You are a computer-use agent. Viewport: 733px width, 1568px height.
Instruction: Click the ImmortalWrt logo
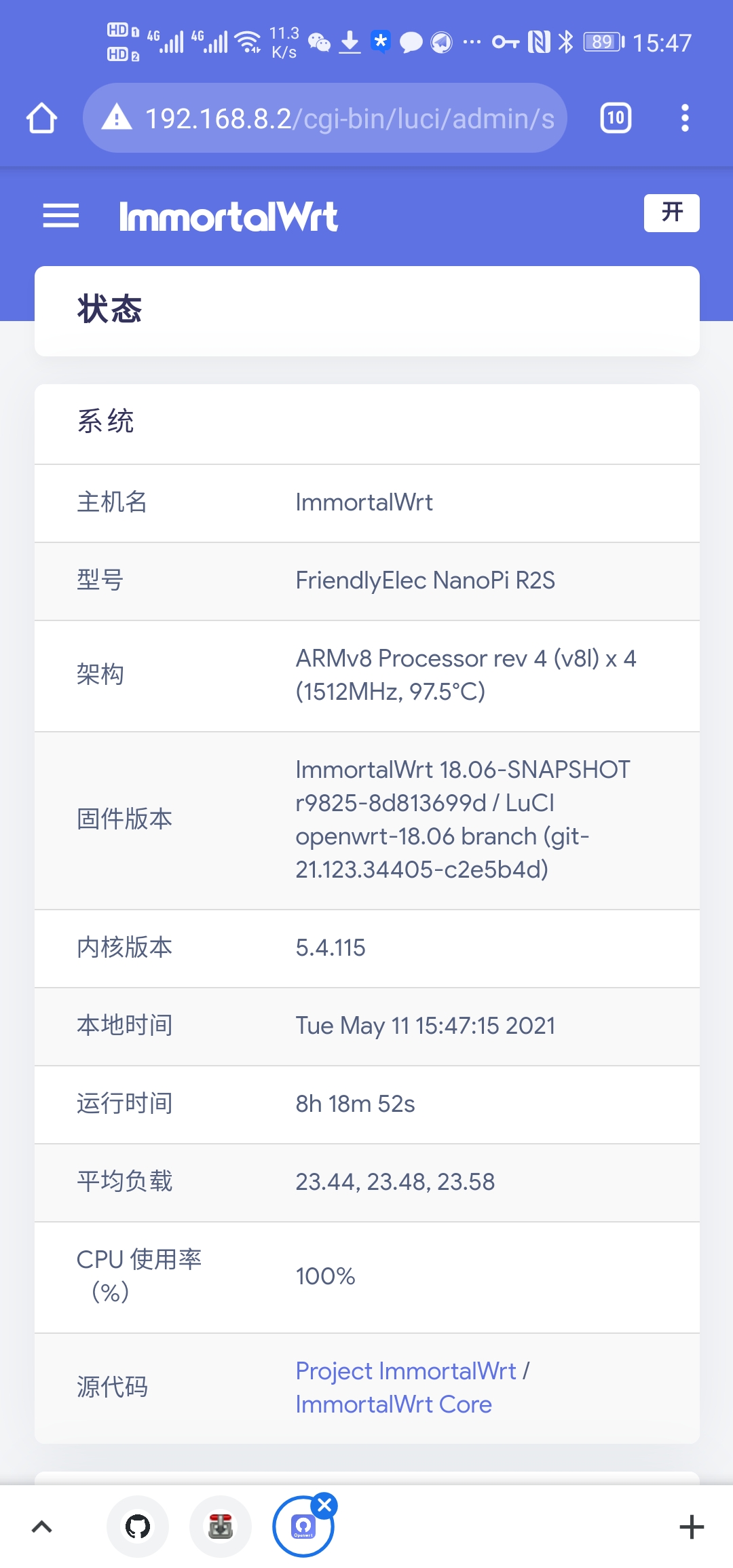(x=227, y=216)
